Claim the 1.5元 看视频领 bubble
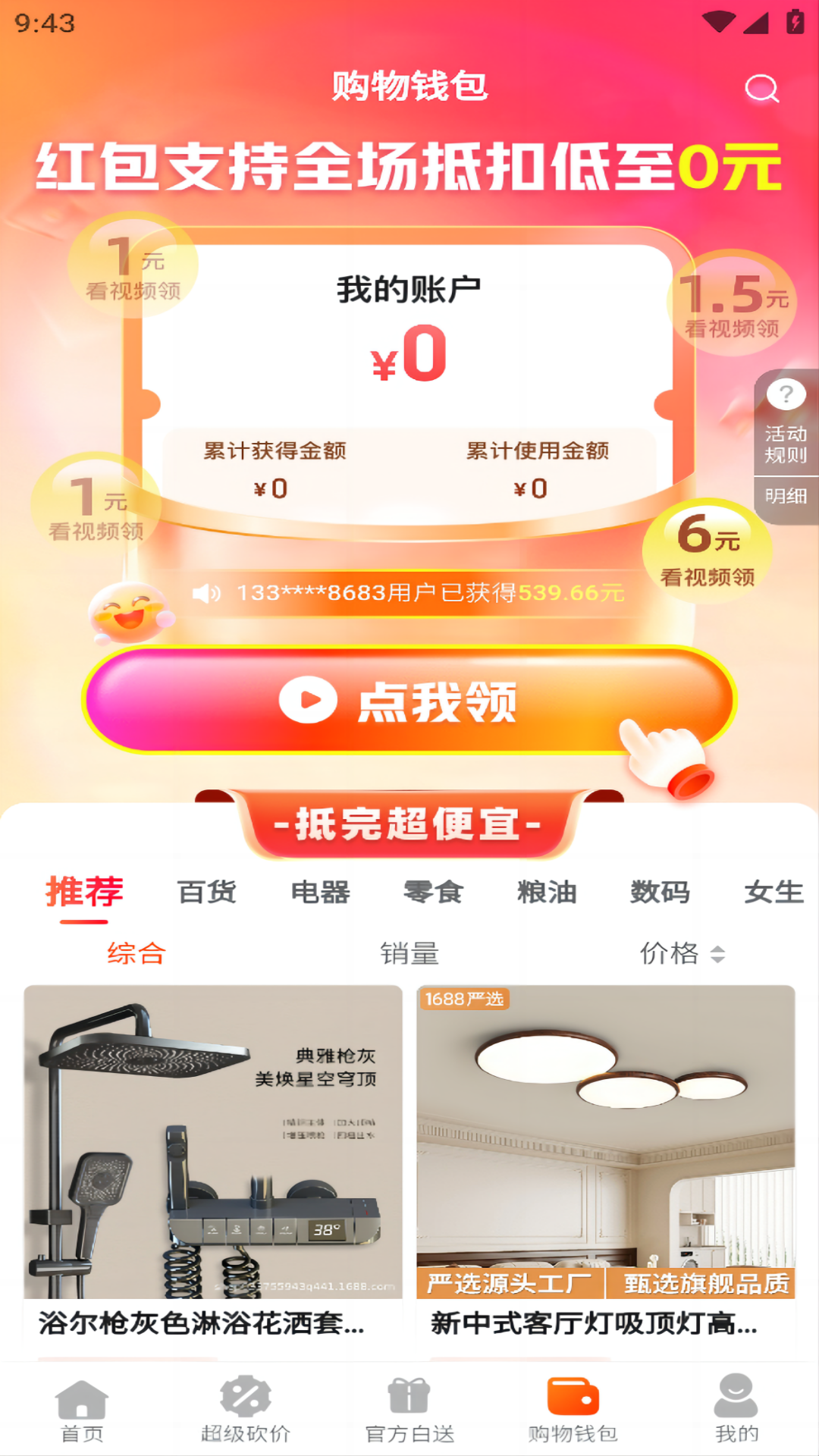819x1456 pixels. click(x=732, y=304)
